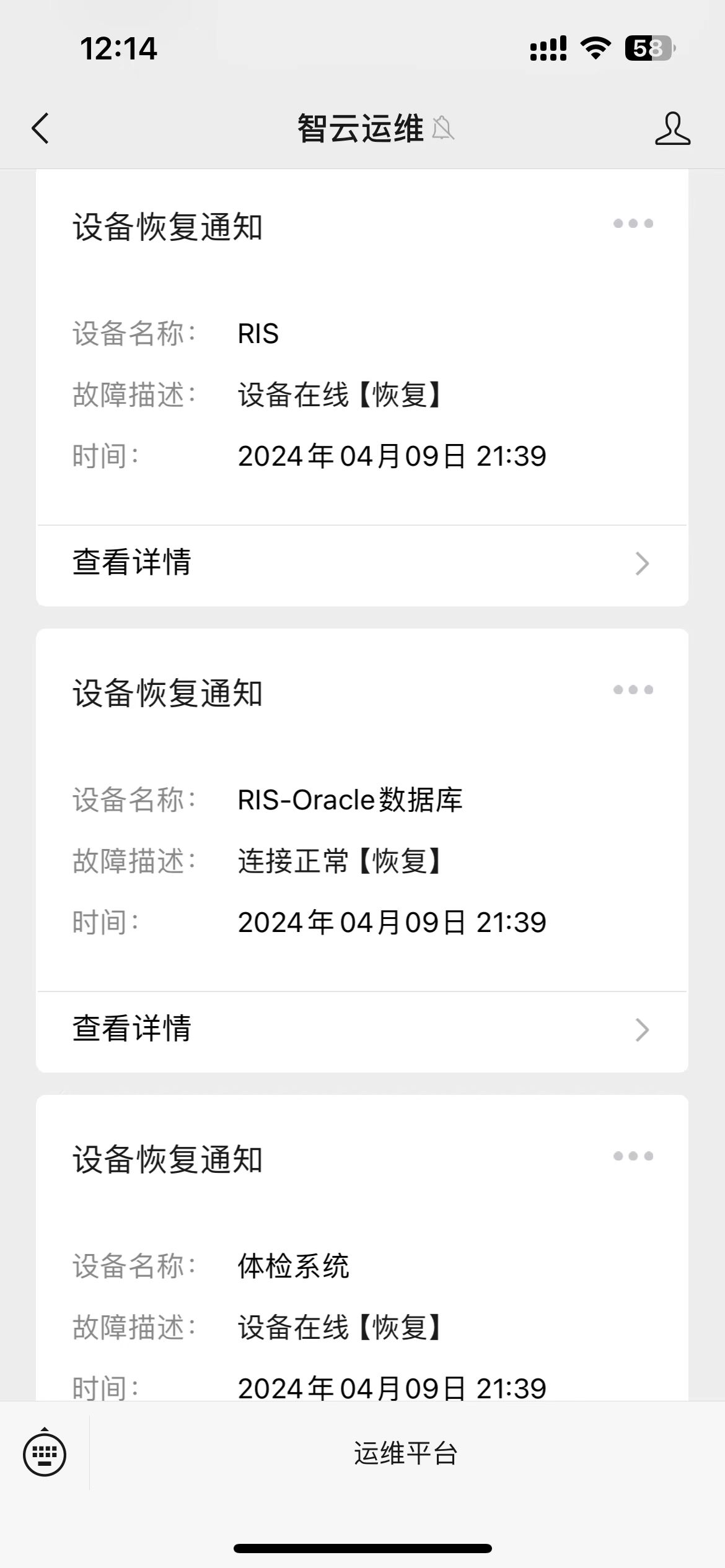Go back using the top-left arrow
Viewport: 725px width, 1568px height.
click(40, 129)
